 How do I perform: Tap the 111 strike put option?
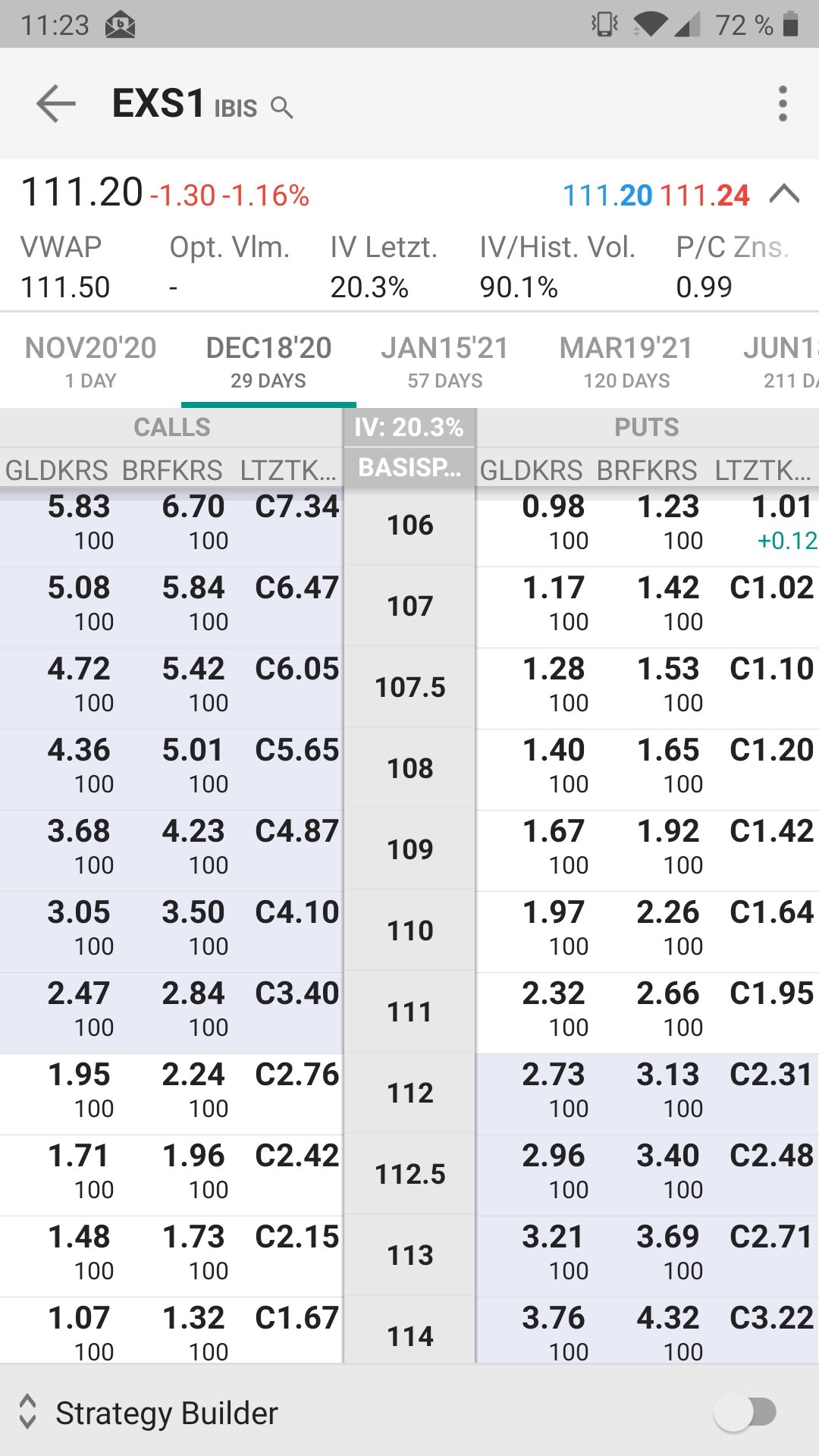point(648,1011)
